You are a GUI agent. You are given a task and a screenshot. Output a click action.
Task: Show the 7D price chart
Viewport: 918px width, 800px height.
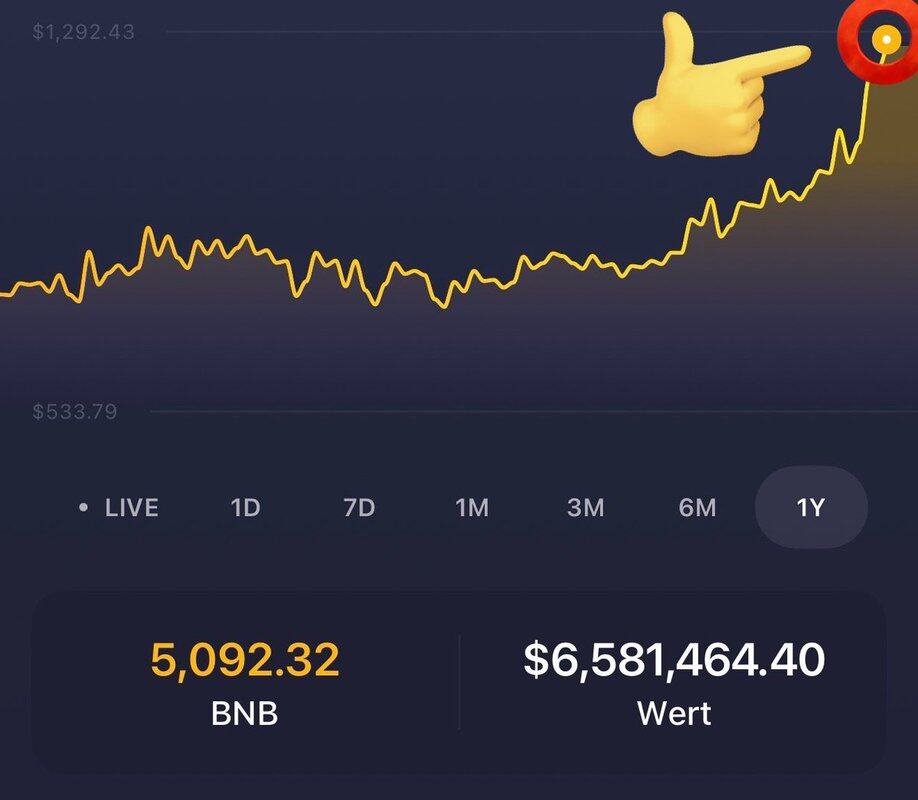point(359,508)
